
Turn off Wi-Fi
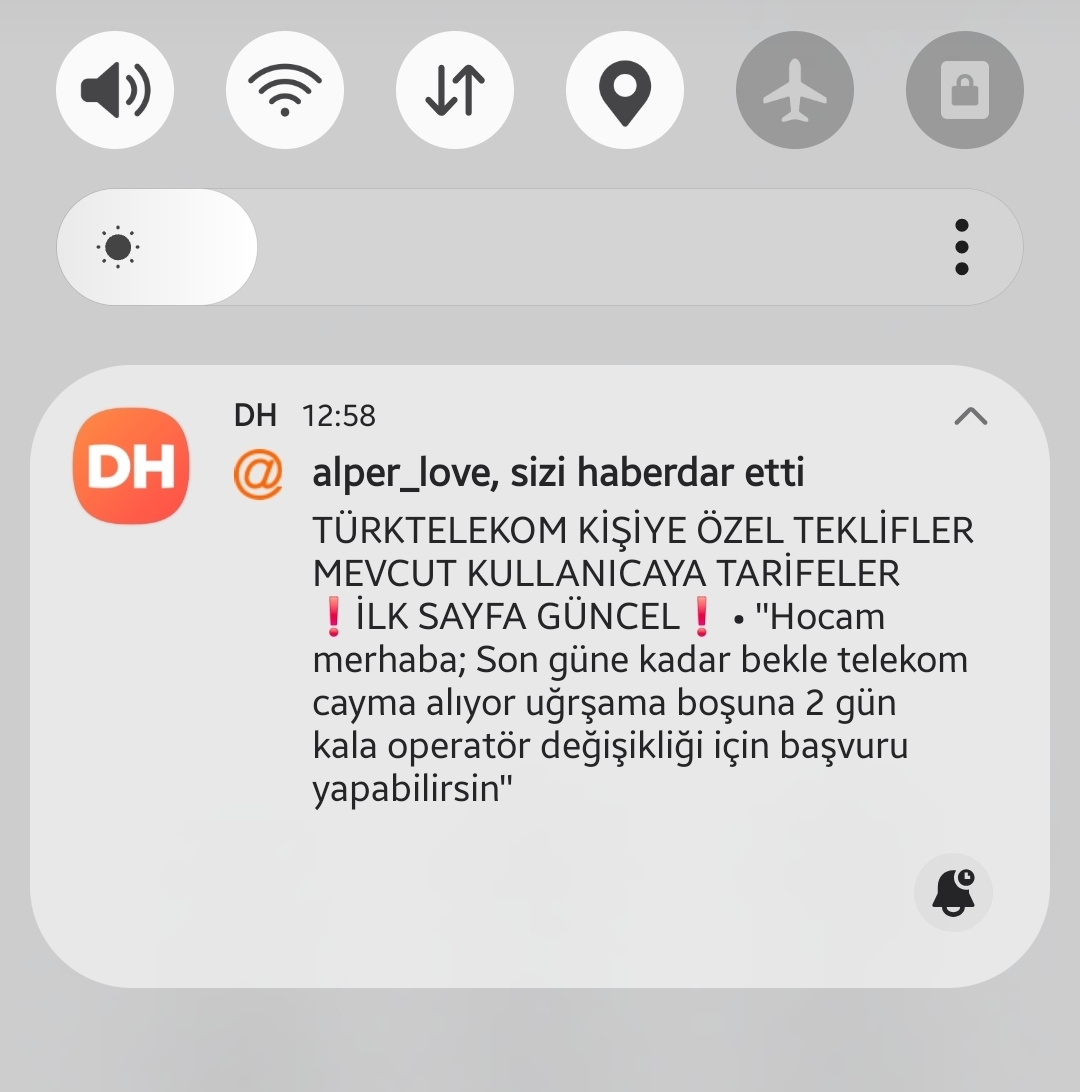(x=285, y=91)
